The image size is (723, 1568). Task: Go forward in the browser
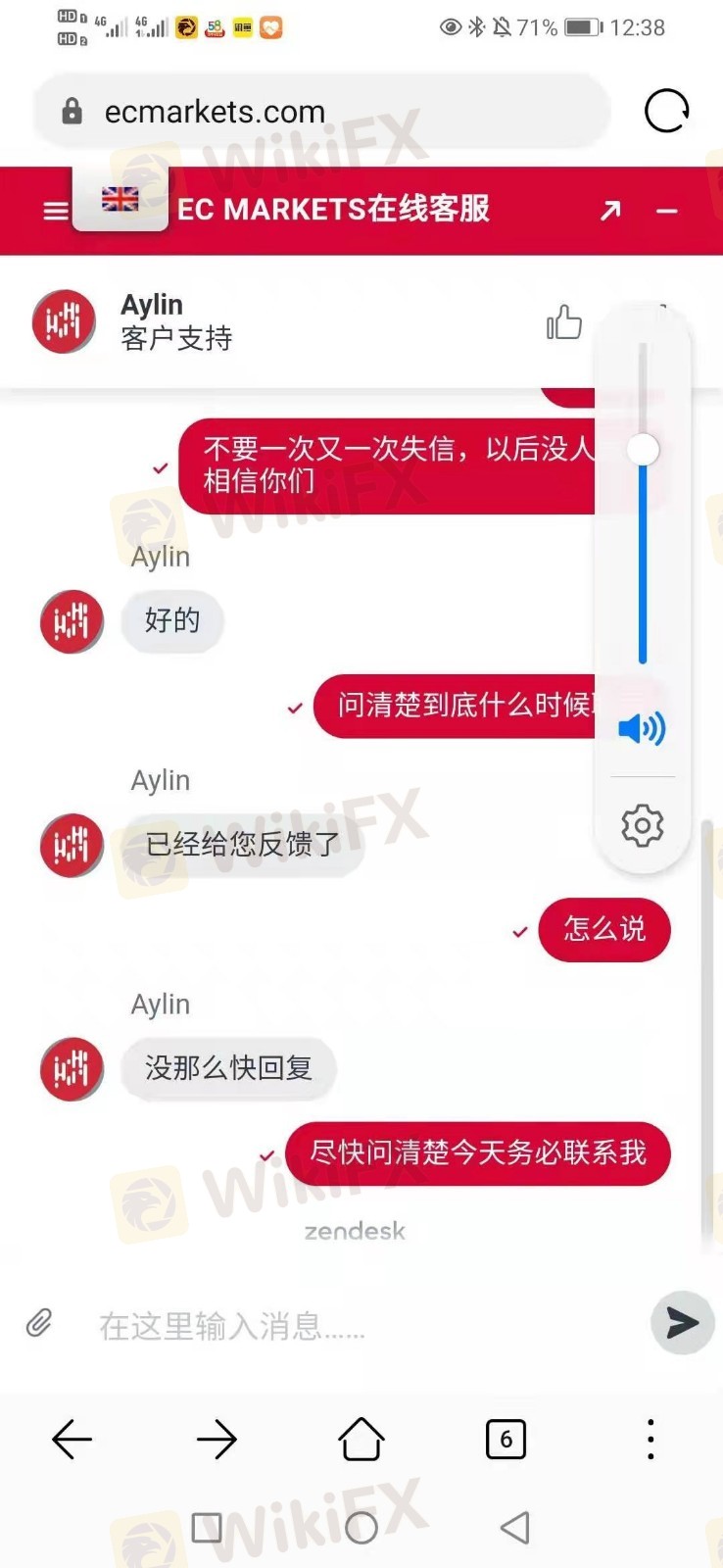pyautogui.click(x=217, y=1440)
